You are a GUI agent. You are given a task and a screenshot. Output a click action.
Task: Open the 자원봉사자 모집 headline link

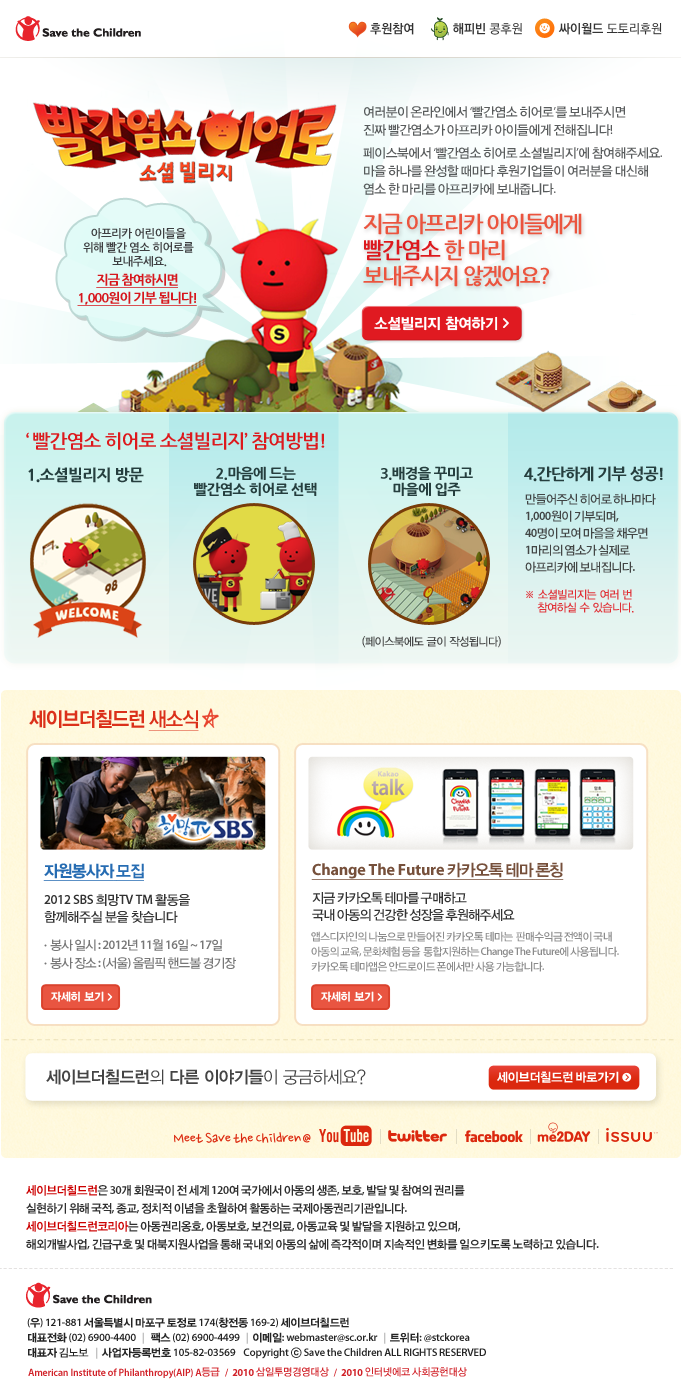pyautogui.click(x=94, y=870)
